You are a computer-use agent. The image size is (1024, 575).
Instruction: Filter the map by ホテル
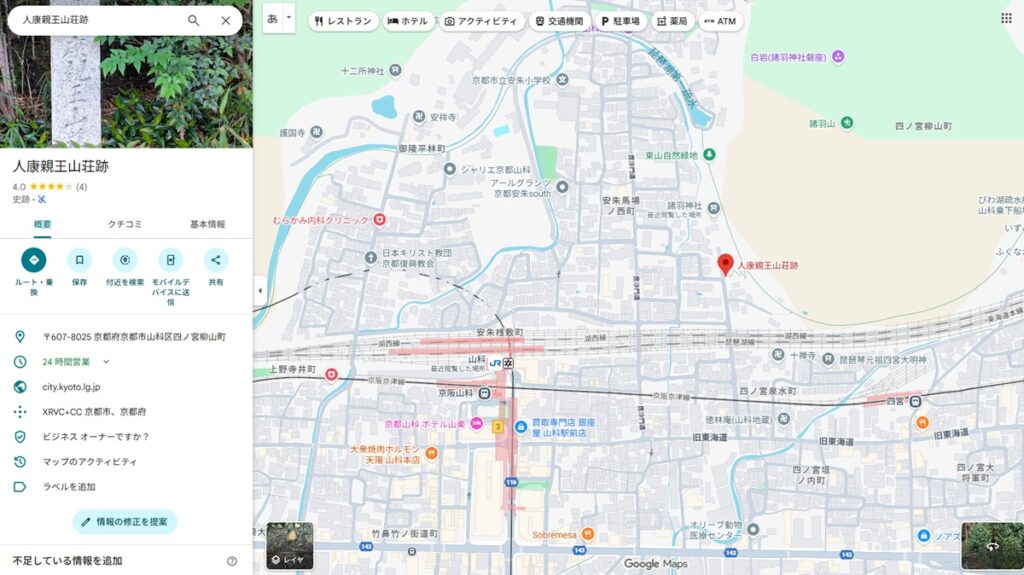tap(407, 21)
